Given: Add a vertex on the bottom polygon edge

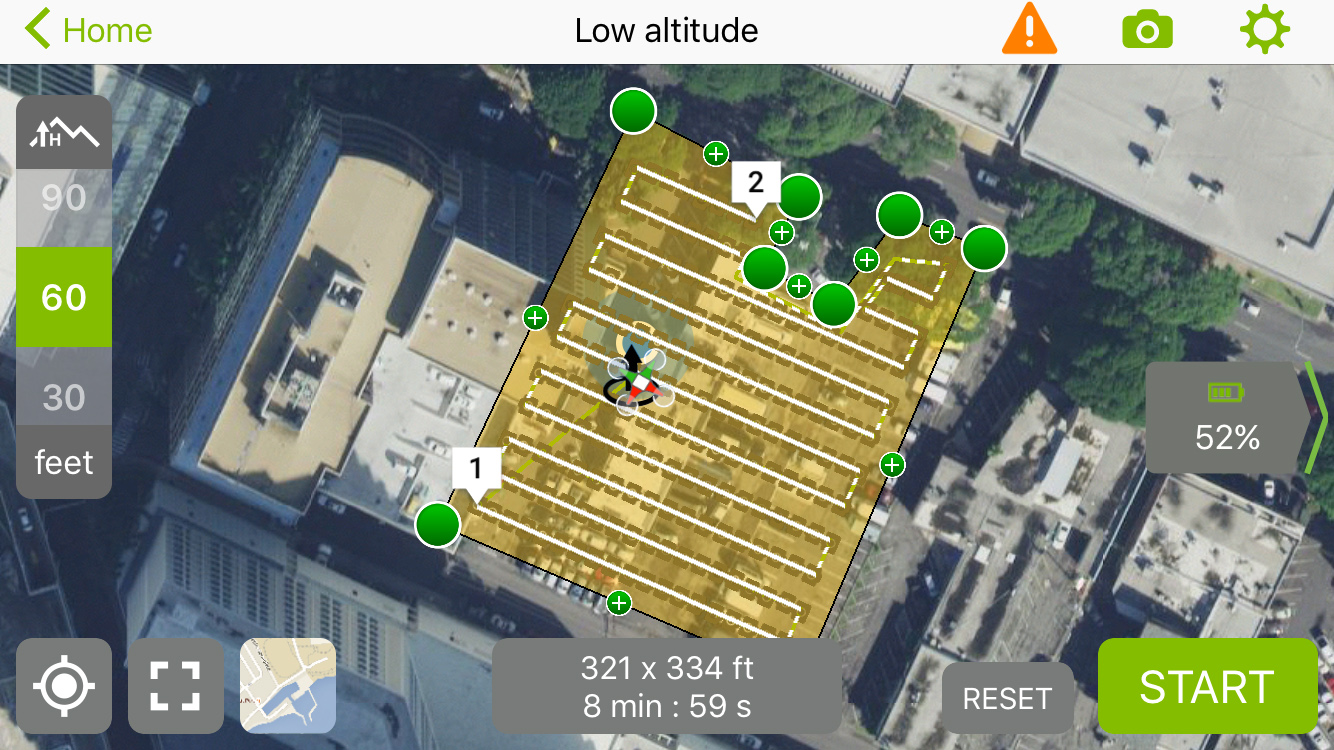Looking at the screenshot, I should point(619,602).
